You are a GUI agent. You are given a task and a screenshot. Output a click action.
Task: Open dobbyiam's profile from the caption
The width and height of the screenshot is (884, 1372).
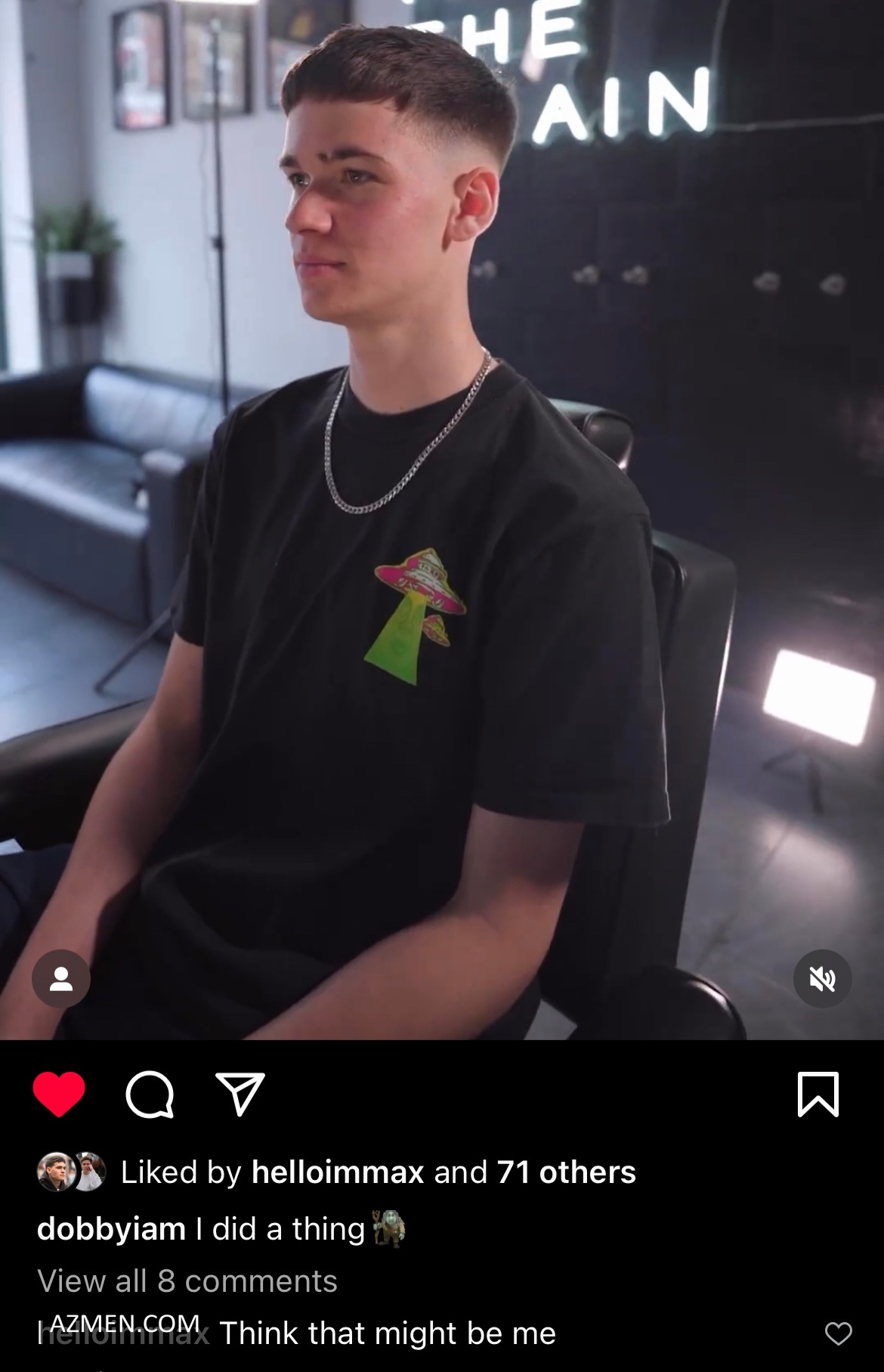[111, 1228]
